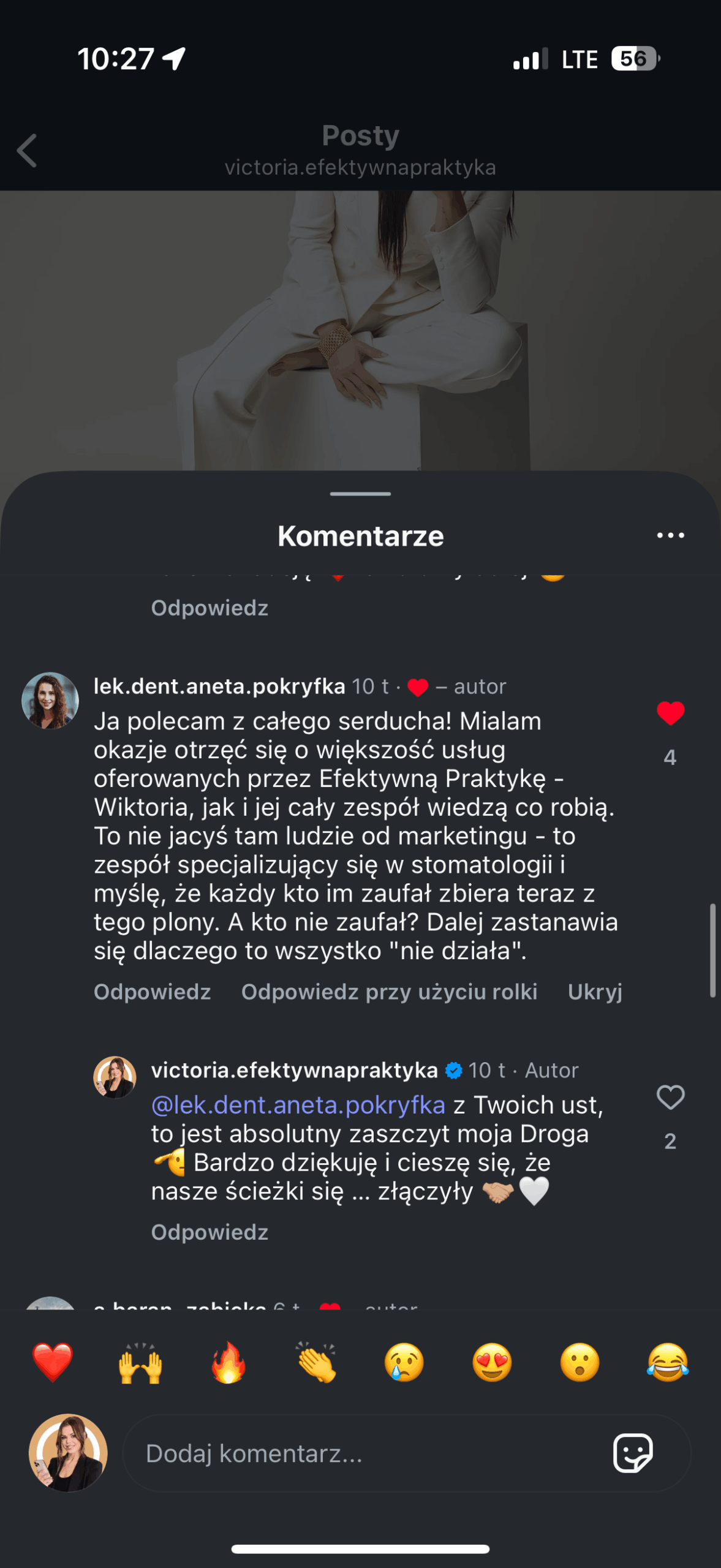
Task: Insert the heart-eyes emoji
Action: [x=492, y=1362]
